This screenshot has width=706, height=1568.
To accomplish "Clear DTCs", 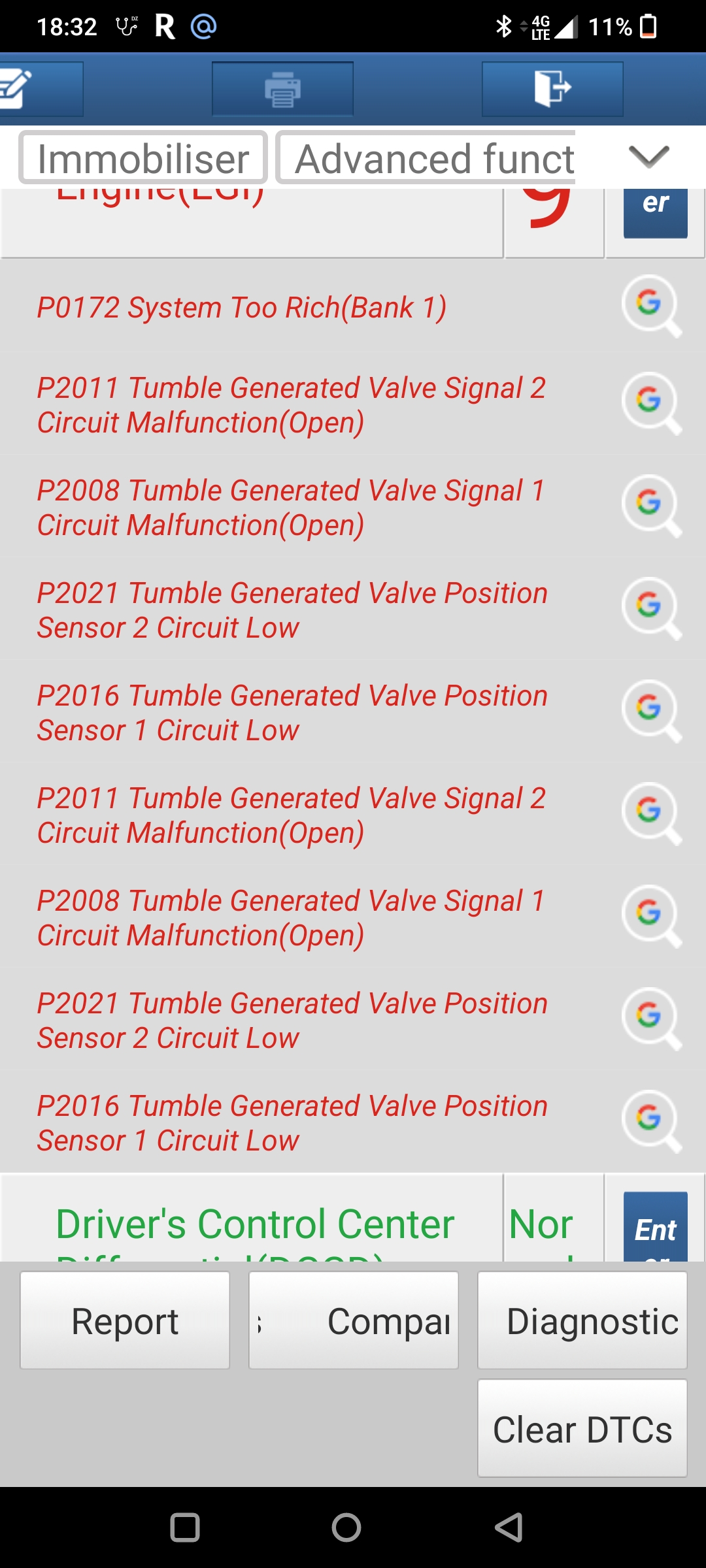I will (582, 1428).
